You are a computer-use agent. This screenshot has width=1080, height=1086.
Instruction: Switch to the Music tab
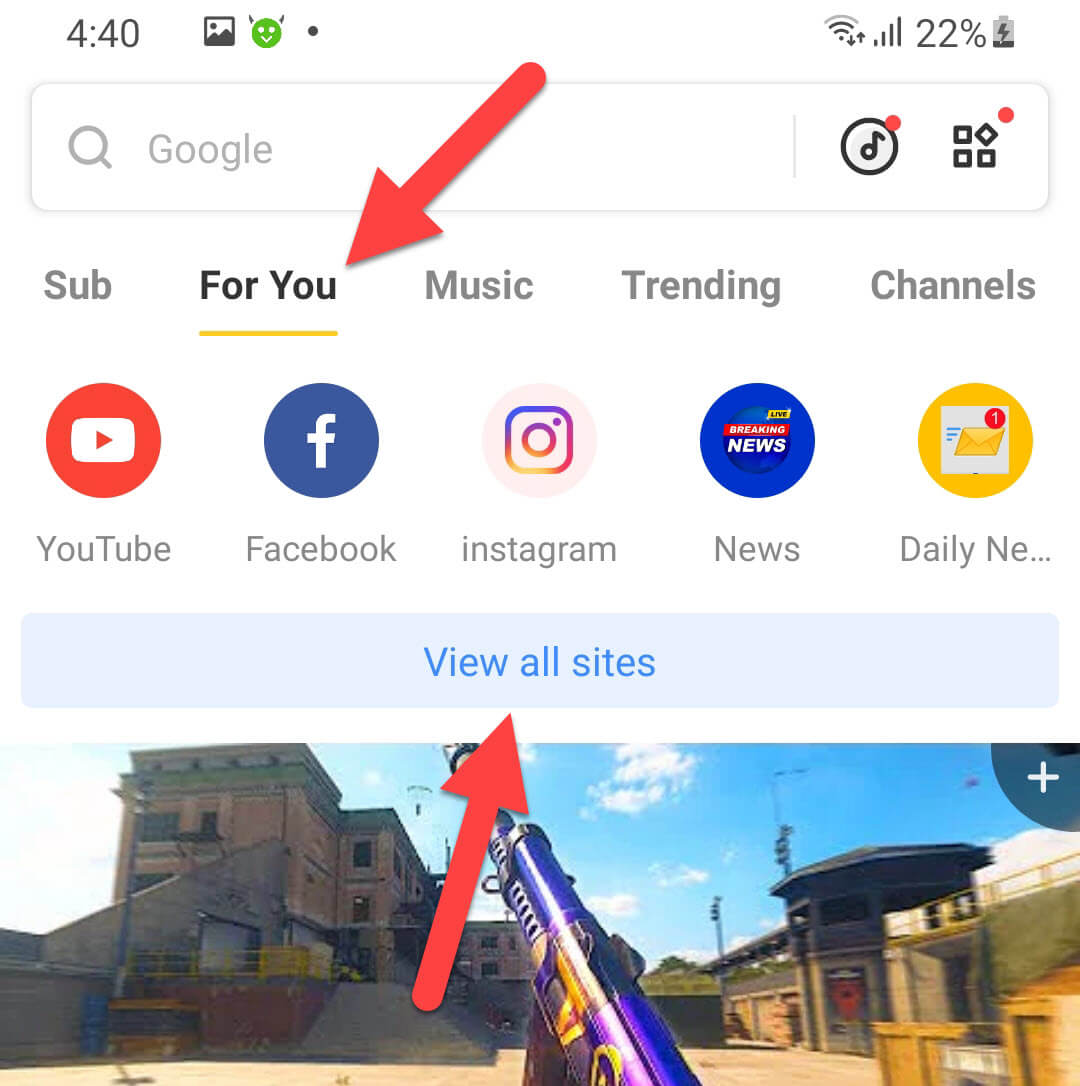tap(479, 286)
